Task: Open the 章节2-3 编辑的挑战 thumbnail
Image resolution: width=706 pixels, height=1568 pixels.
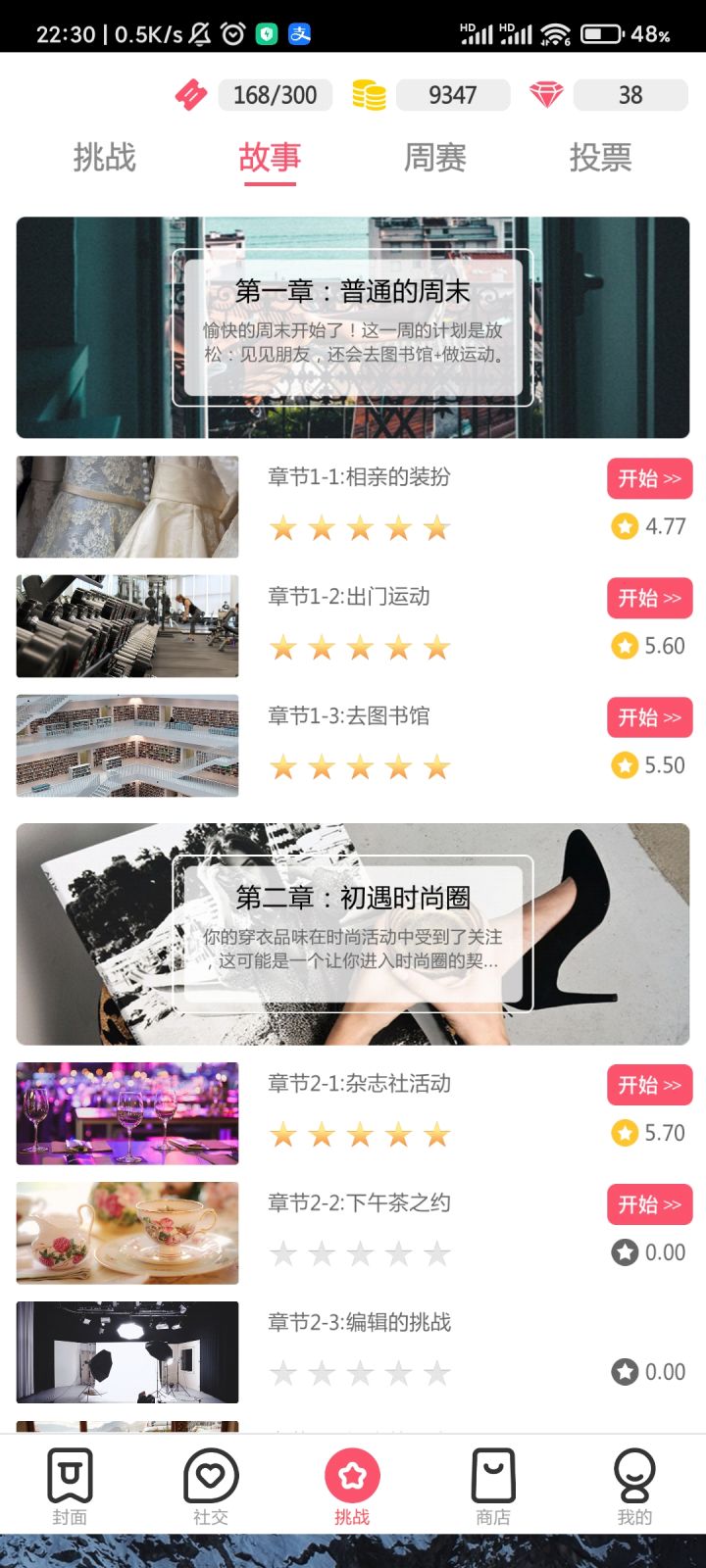Action: pyautogui.click(x=127, y=1352)
